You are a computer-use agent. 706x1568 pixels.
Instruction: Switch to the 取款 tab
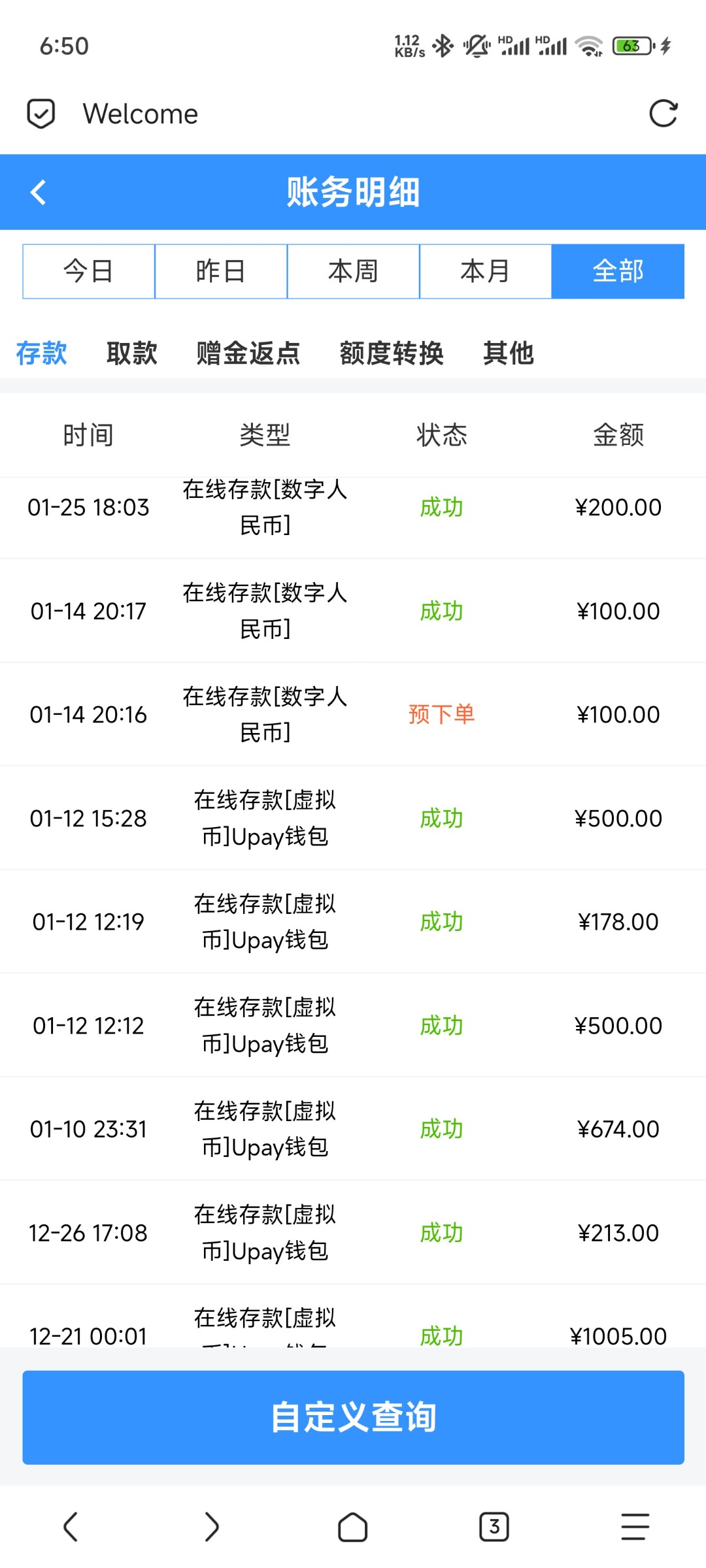132,353
